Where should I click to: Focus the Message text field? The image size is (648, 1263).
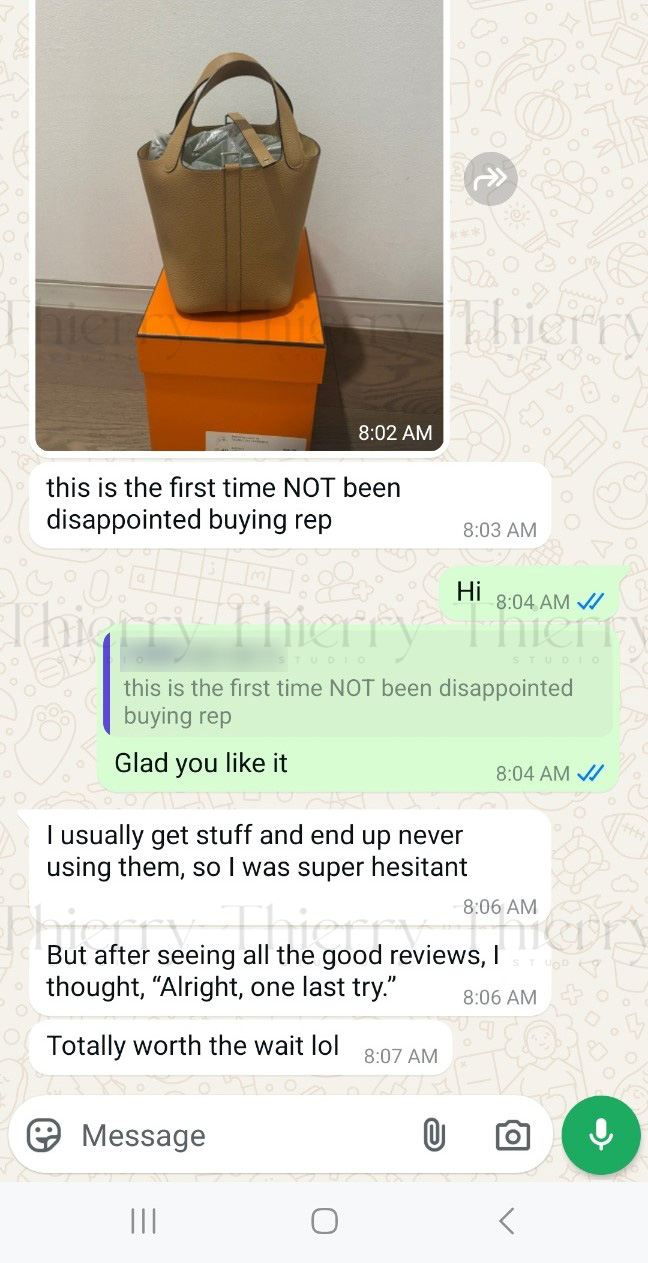point(230,1135)
